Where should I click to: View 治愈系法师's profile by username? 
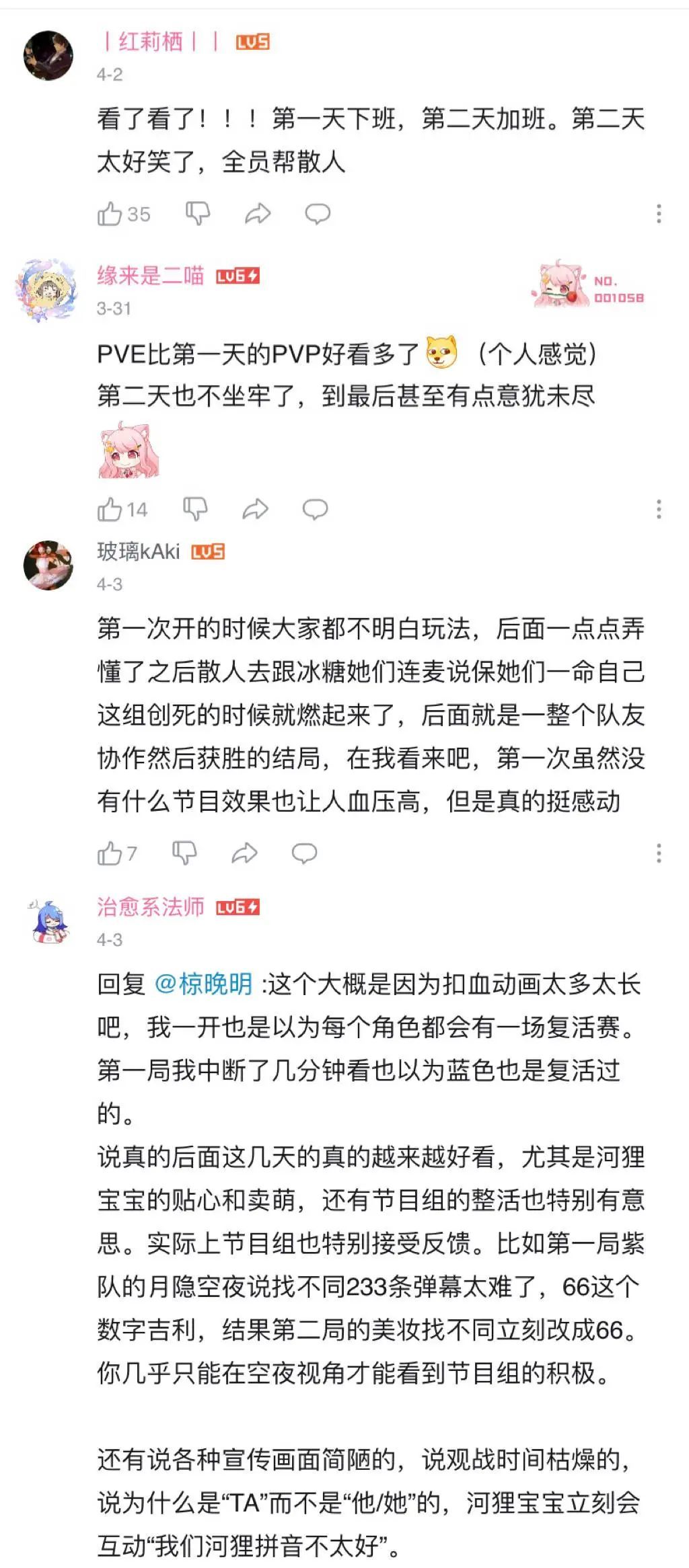tap(150, 907)
